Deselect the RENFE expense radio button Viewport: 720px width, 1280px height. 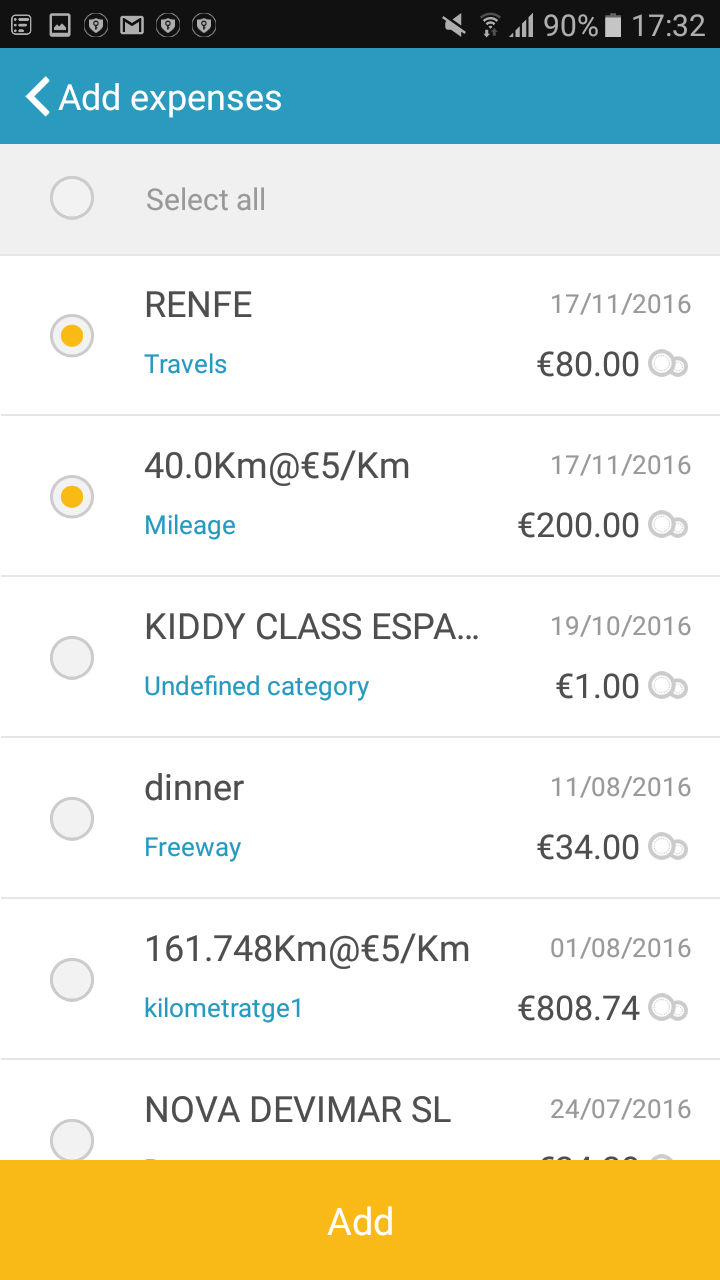coord(71,335)
